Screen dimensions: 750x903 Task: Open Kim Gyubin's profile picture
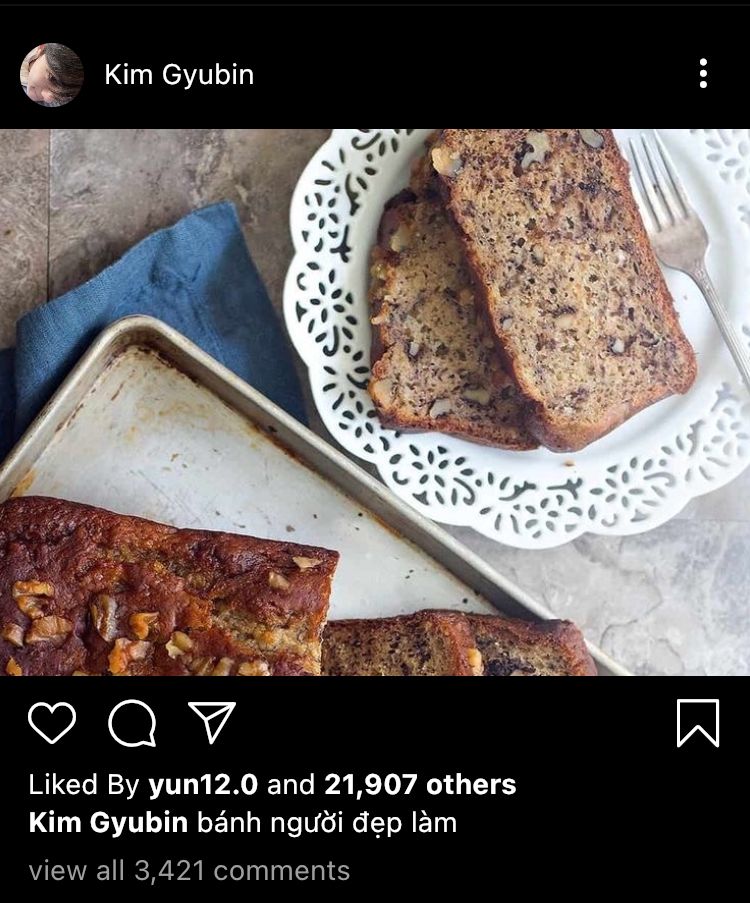51,75
